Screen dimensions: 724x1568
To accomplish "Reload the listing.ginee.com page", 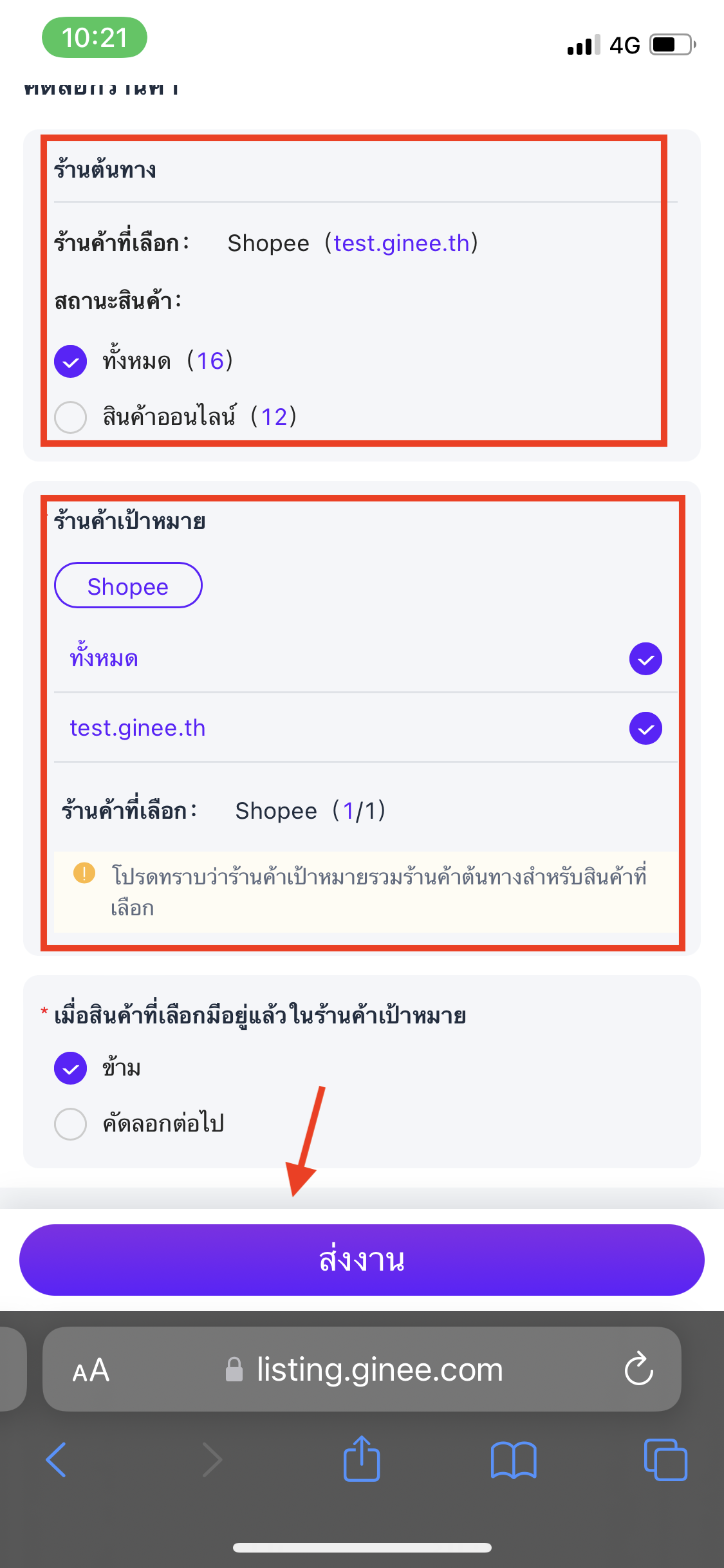I will point(639,1368).
